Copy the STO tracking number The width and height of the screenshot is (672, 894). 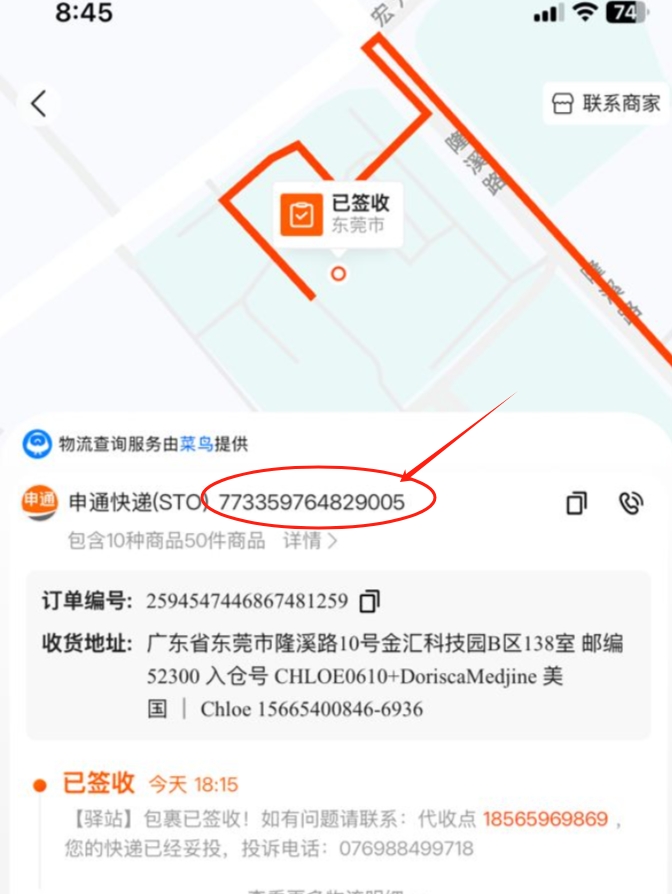[576, 503]
